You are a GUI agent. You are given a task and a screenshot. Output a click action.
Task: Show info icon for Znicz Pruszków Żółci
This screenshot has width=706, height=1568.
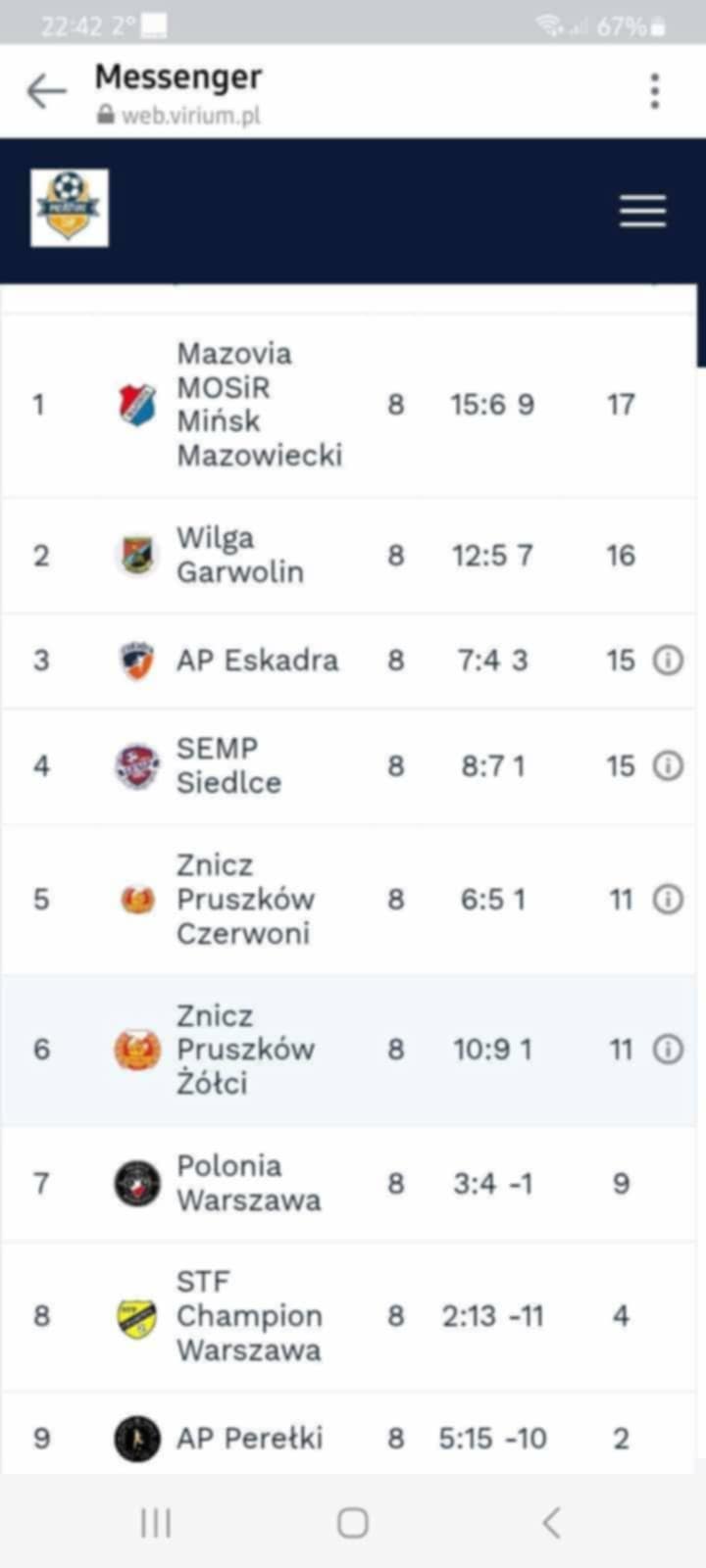tap(668, 1050)
